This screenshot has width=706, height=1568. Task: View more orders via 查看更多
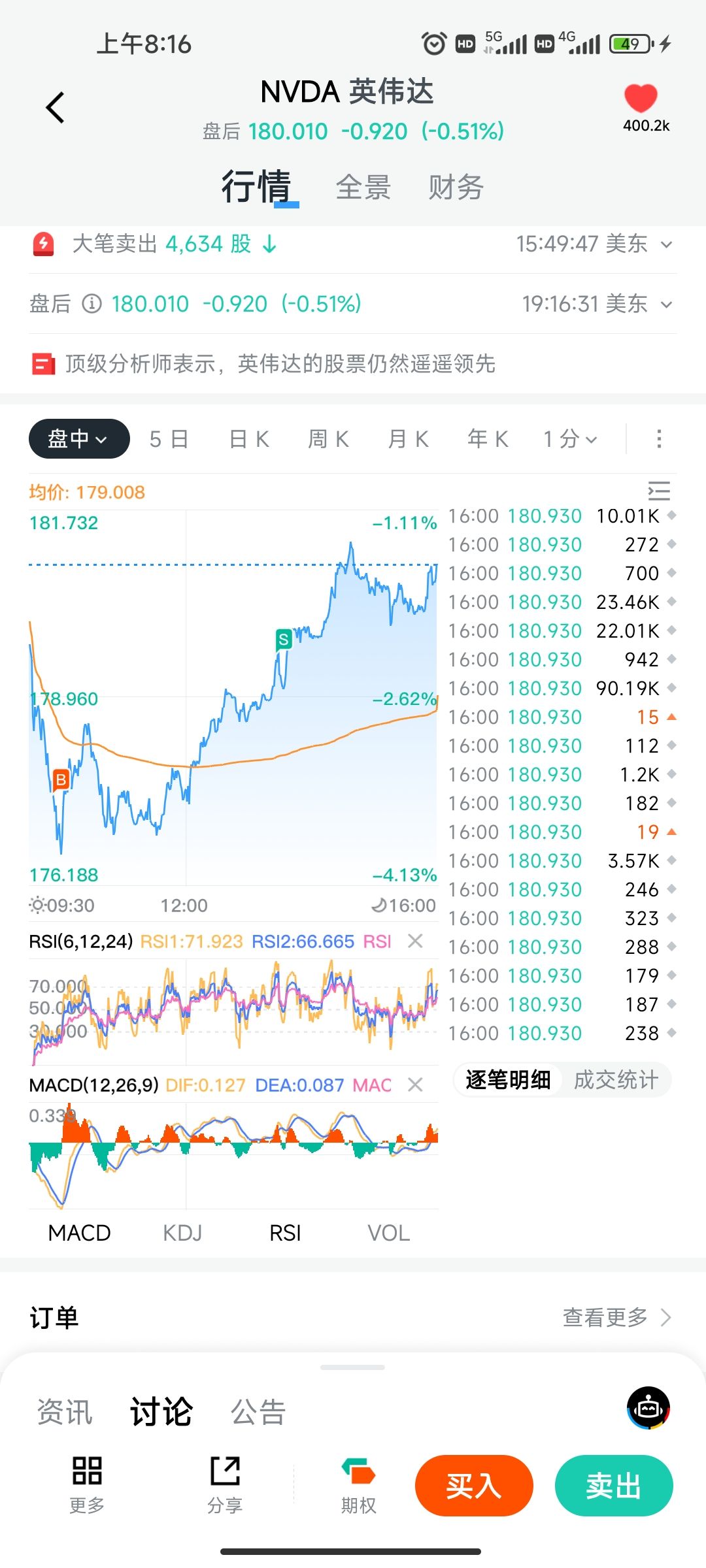coord(616,1318)
